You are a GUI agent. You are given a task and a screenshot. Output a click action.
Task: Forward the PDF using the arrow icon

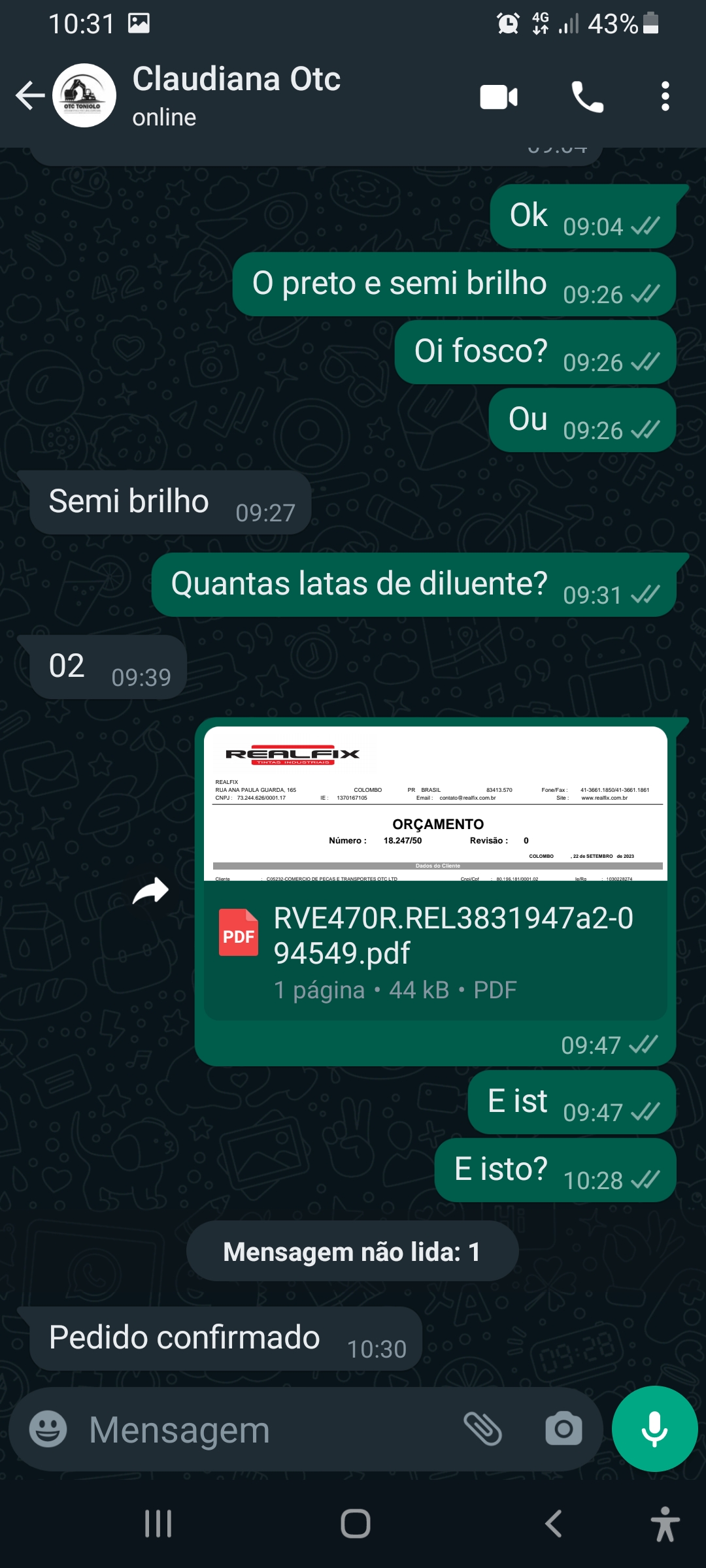pyautogui.click(x=151, y=890)
